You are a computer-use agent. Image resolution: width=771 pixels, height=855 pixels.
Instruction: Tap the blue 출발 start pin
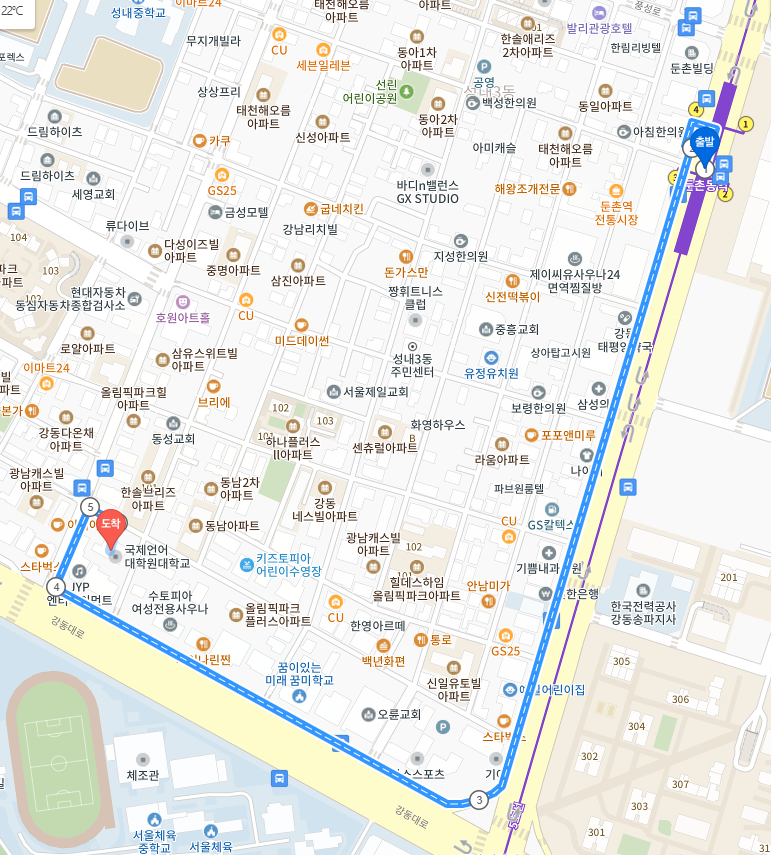point(706,144)
